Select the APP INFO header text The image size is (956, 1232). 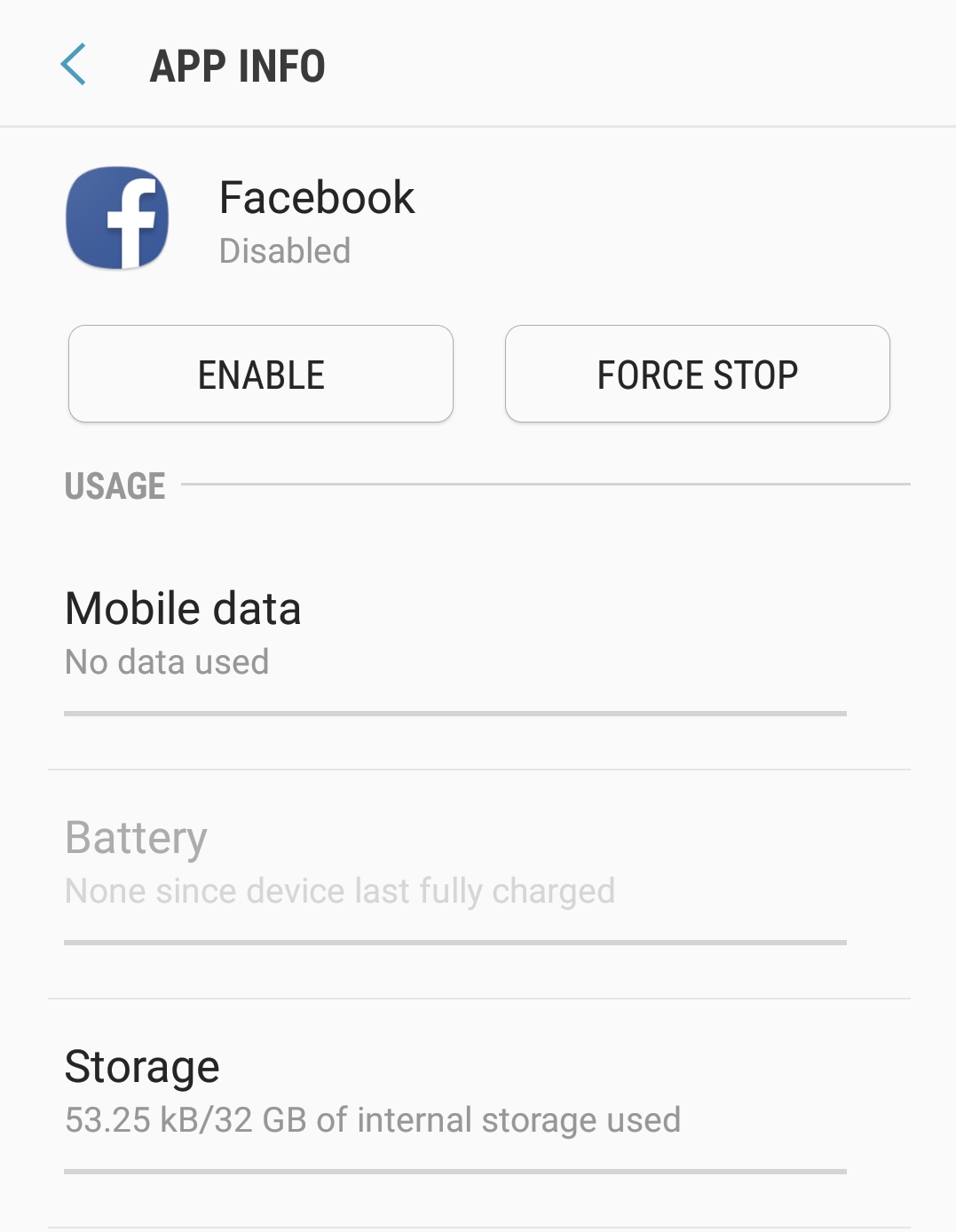[236, 64]
